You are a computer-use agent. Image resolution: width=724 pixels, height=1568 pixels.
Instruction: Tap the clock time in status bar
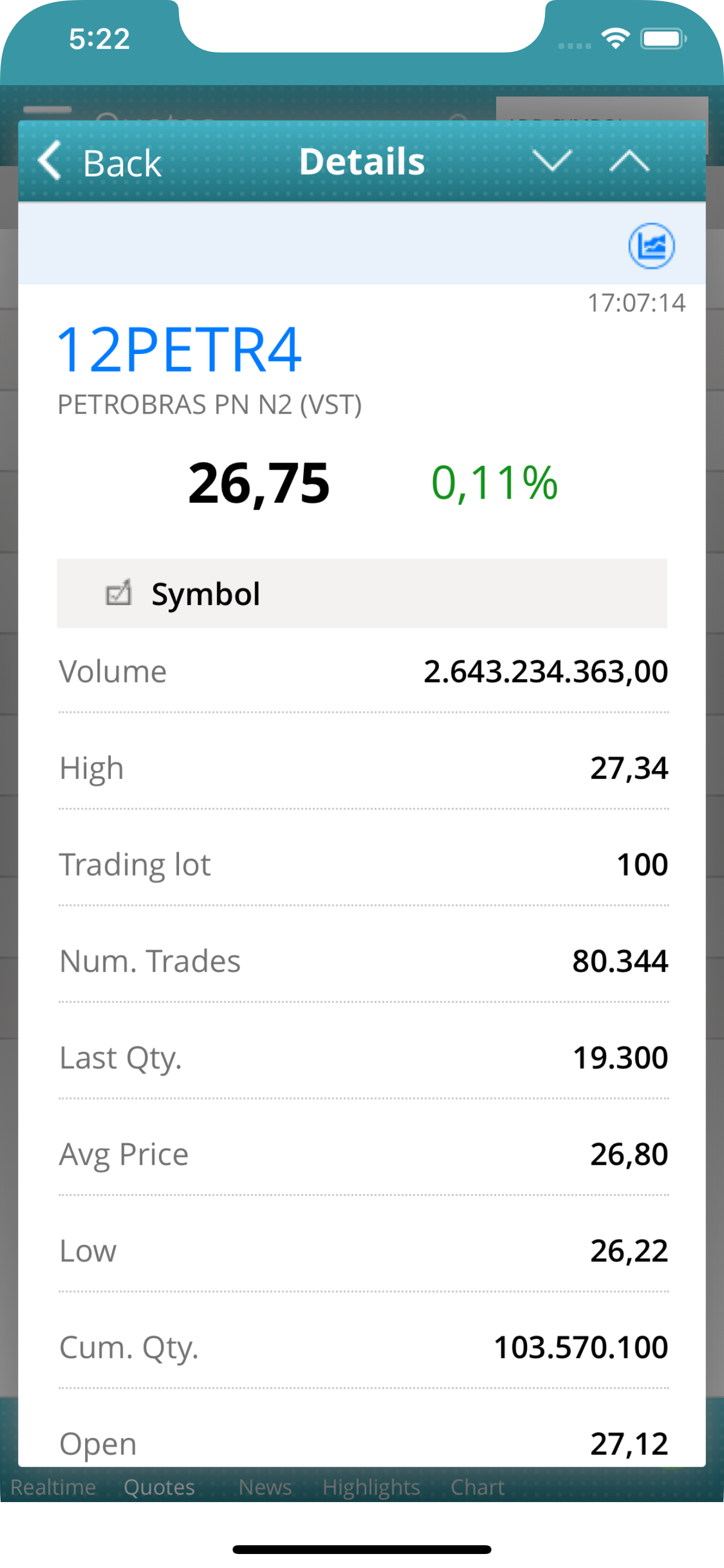click(x=101, y=39)
